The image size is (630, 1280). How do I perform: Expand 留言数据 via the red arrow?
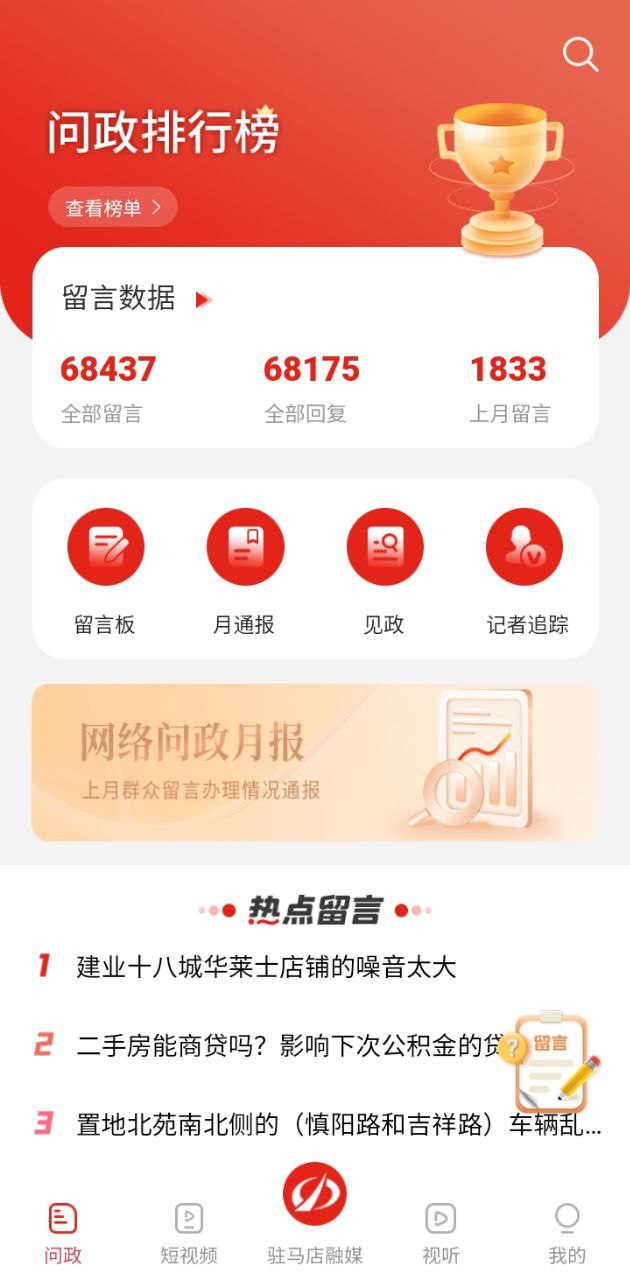tap(203, 299)
